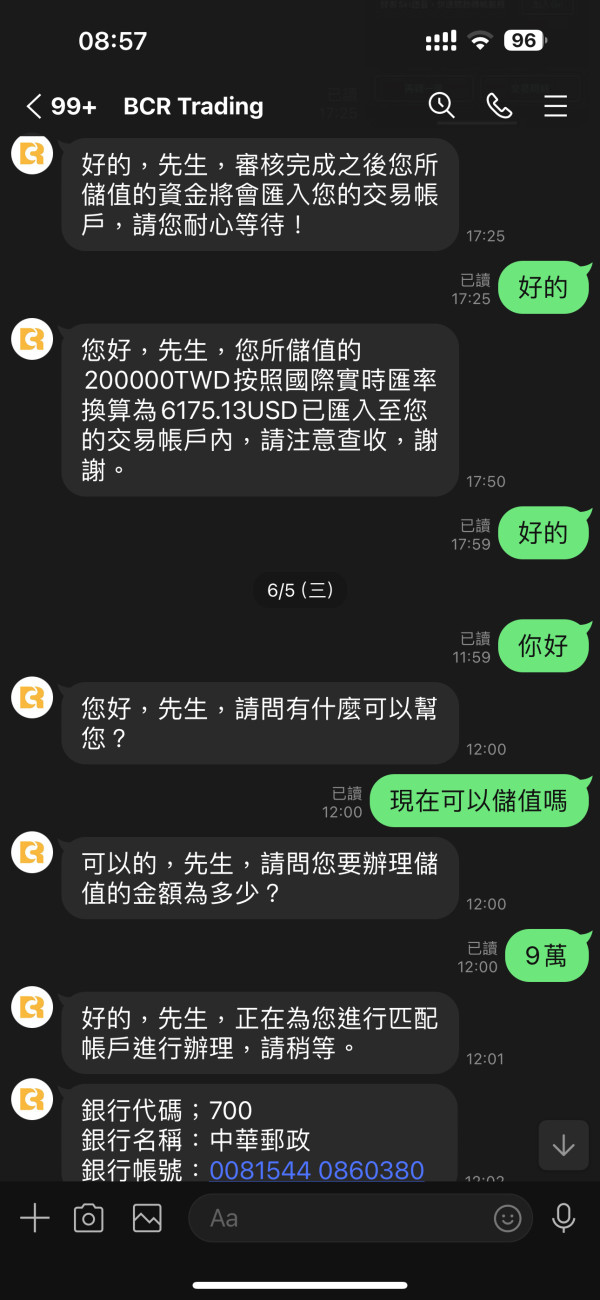Jump to the latest message arrow
The height and width of the screenshot is (1300, 600).
(x=563, y=1145)
